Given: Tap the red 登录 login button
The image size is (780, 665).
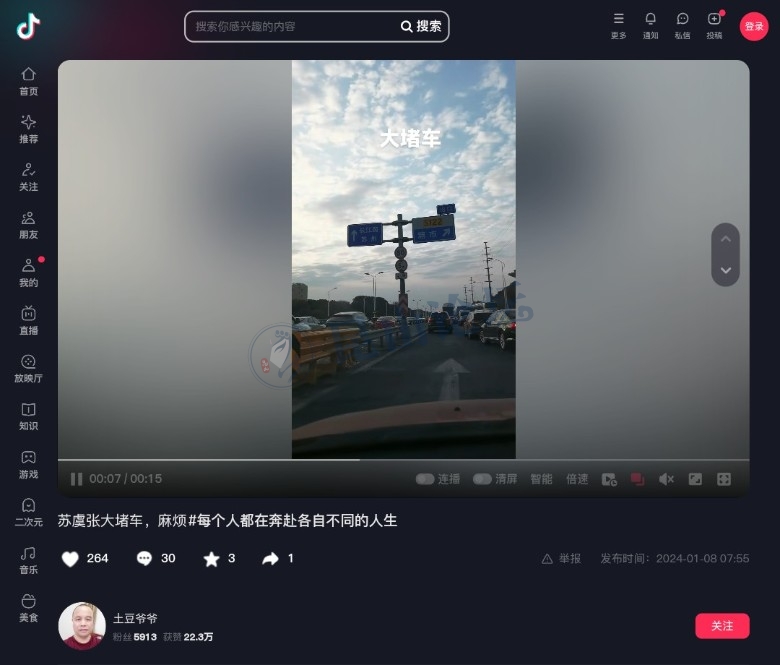Looking at the screenshot, I should pyautogui.click(x=754, y=27).
